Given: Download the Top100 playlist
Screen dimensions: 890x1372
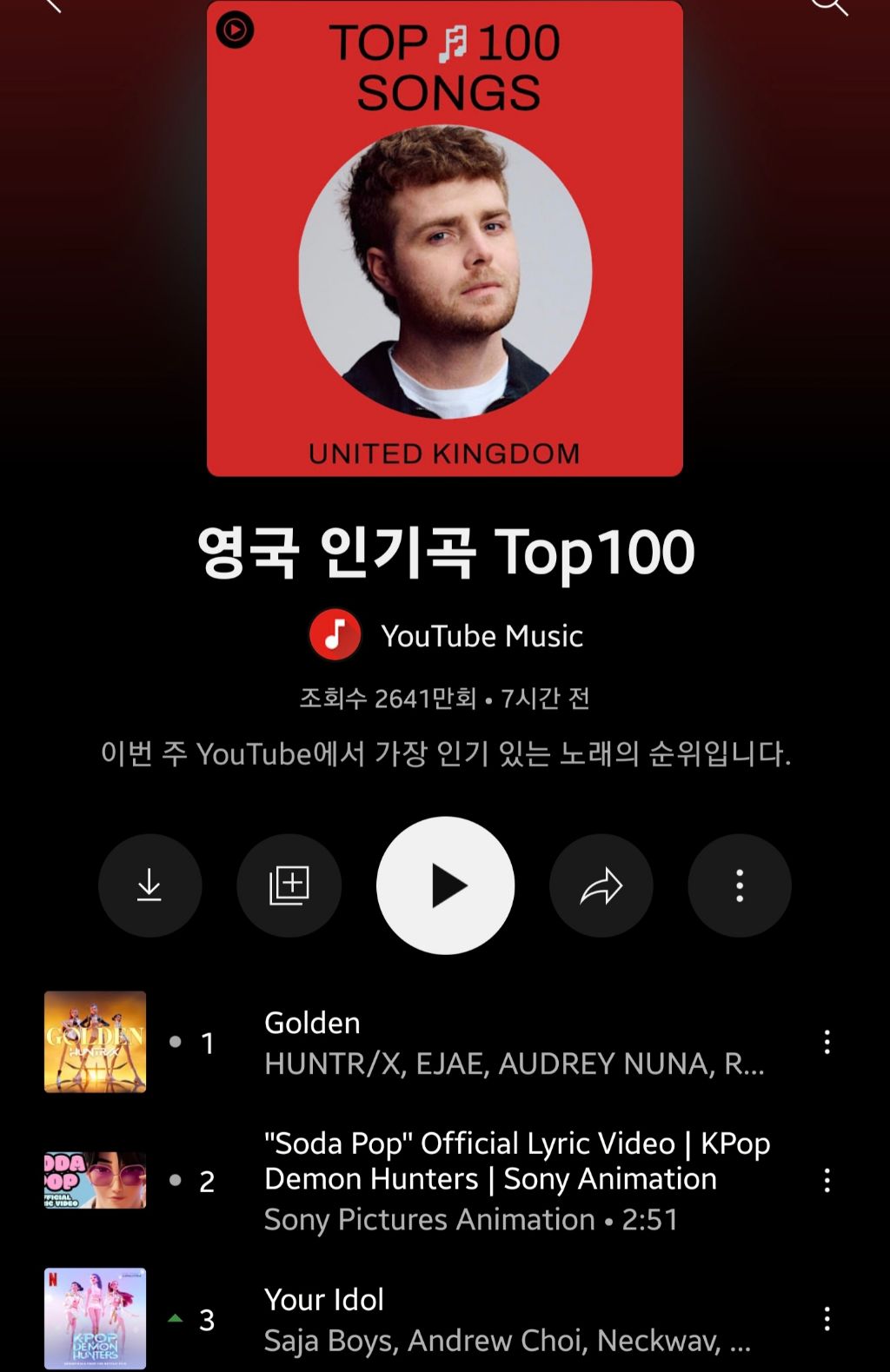Looking at the screenshot, I should (149, 885).
